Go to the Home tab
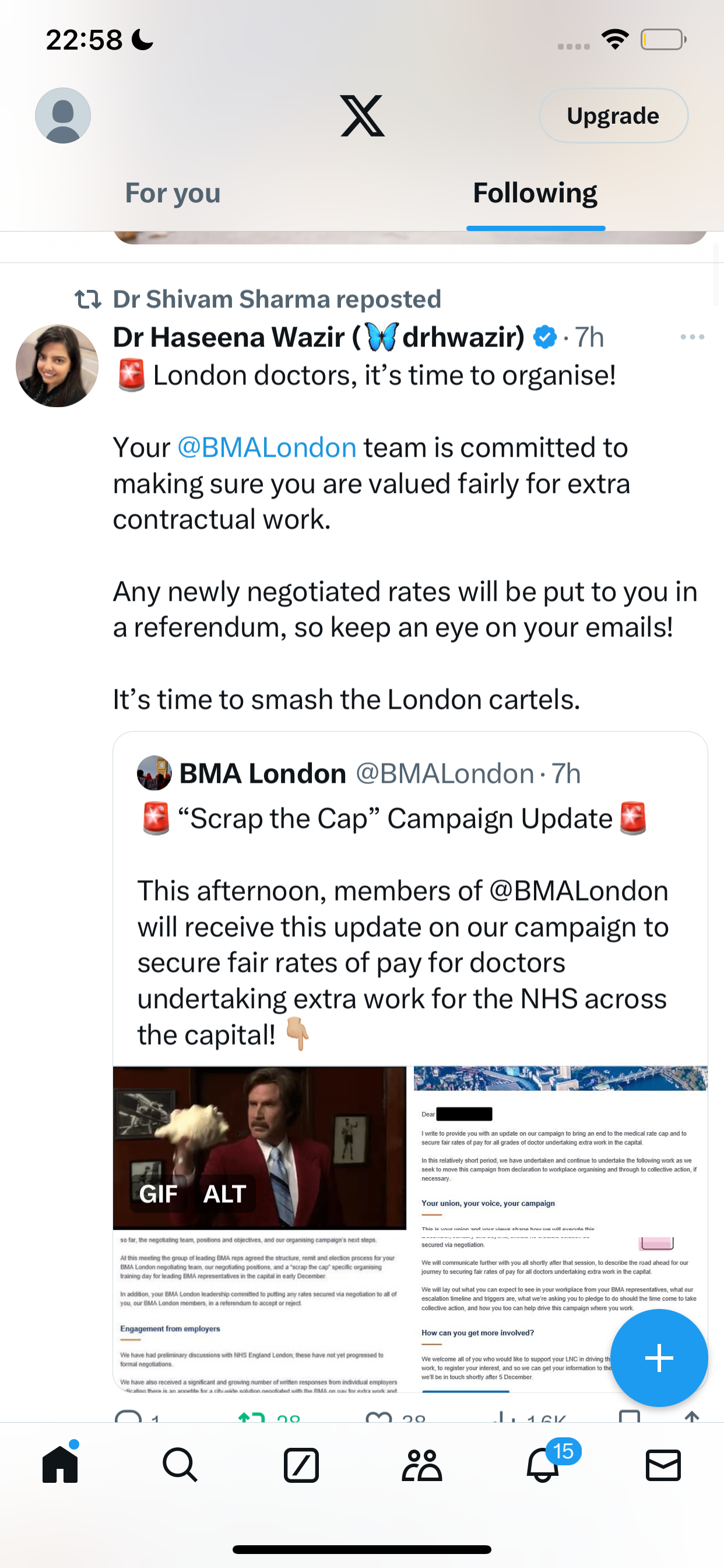Image resolution: width=724 pixels, height=1568 pixels. click(x=60, y=1464)
